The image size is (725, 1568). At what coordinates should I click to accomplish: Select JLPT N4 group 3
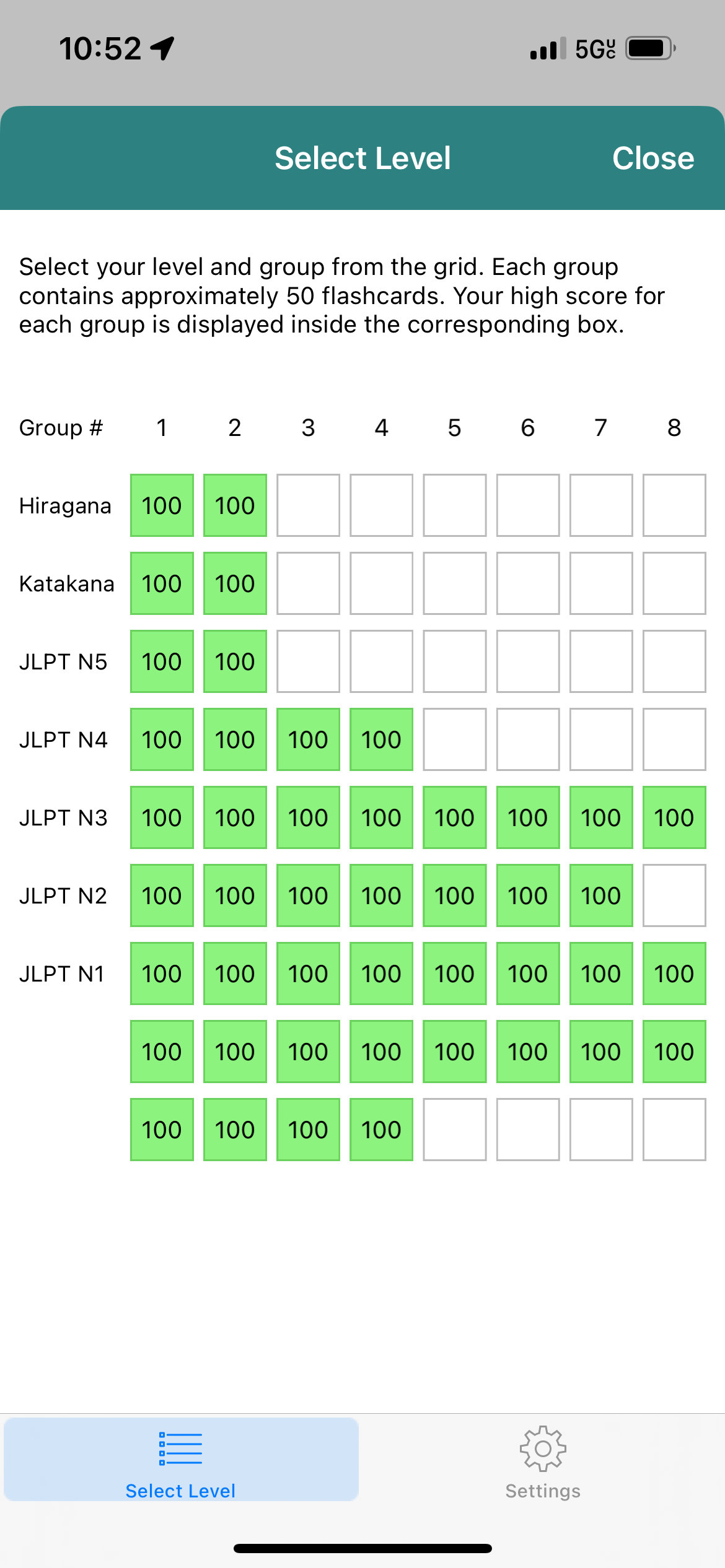pos(308,739)
